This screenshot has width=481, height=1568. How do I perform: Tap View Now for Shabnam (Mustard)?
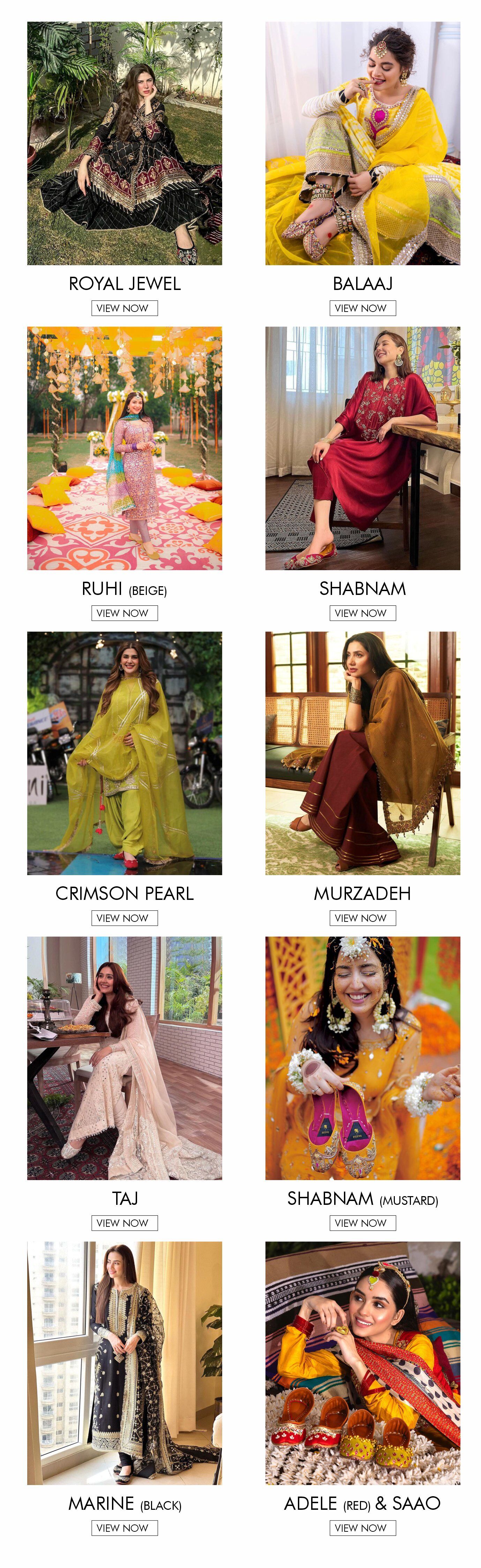[x=362, y=1223]
